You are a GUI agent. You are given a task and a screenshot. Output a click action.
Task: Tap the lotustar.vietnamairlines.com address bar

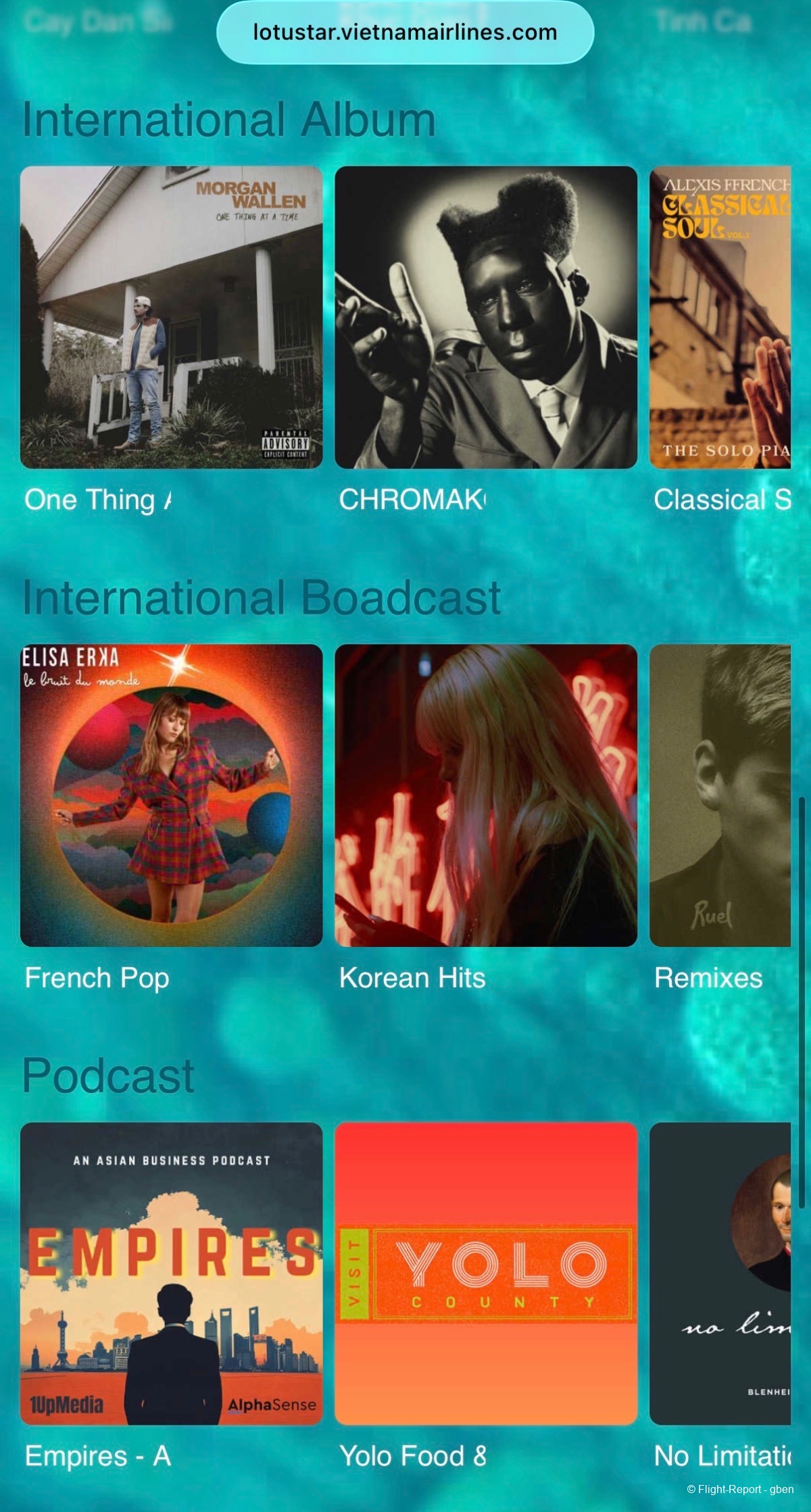[x=405, y=32]
